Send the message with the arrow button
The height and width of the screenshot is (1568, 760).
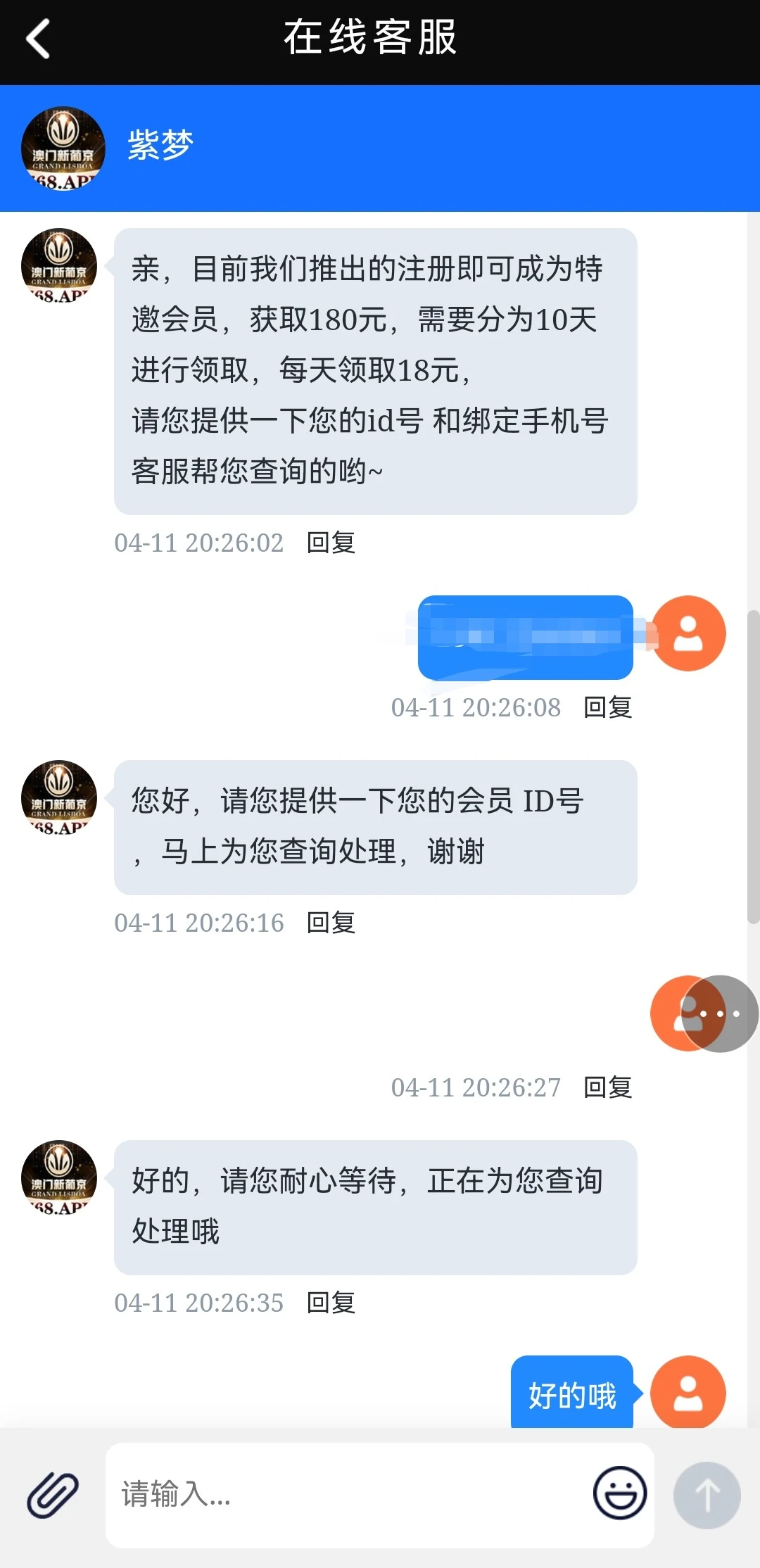point(707,1495)
